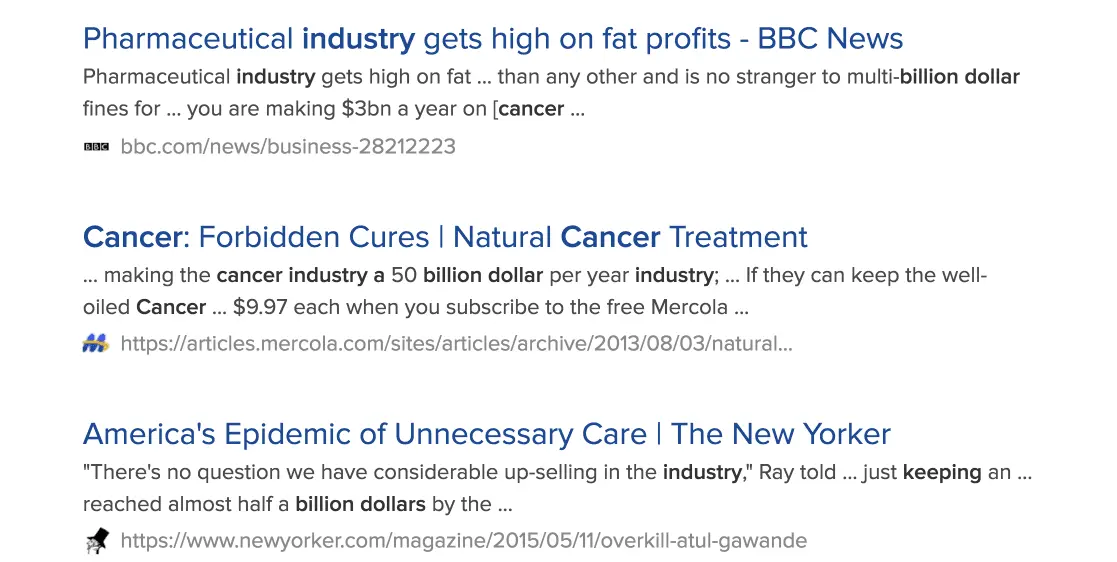Open America's Epidemic of Unnecessary Care article
Screen dimensions: 1117x562
[x=486, y=434]
